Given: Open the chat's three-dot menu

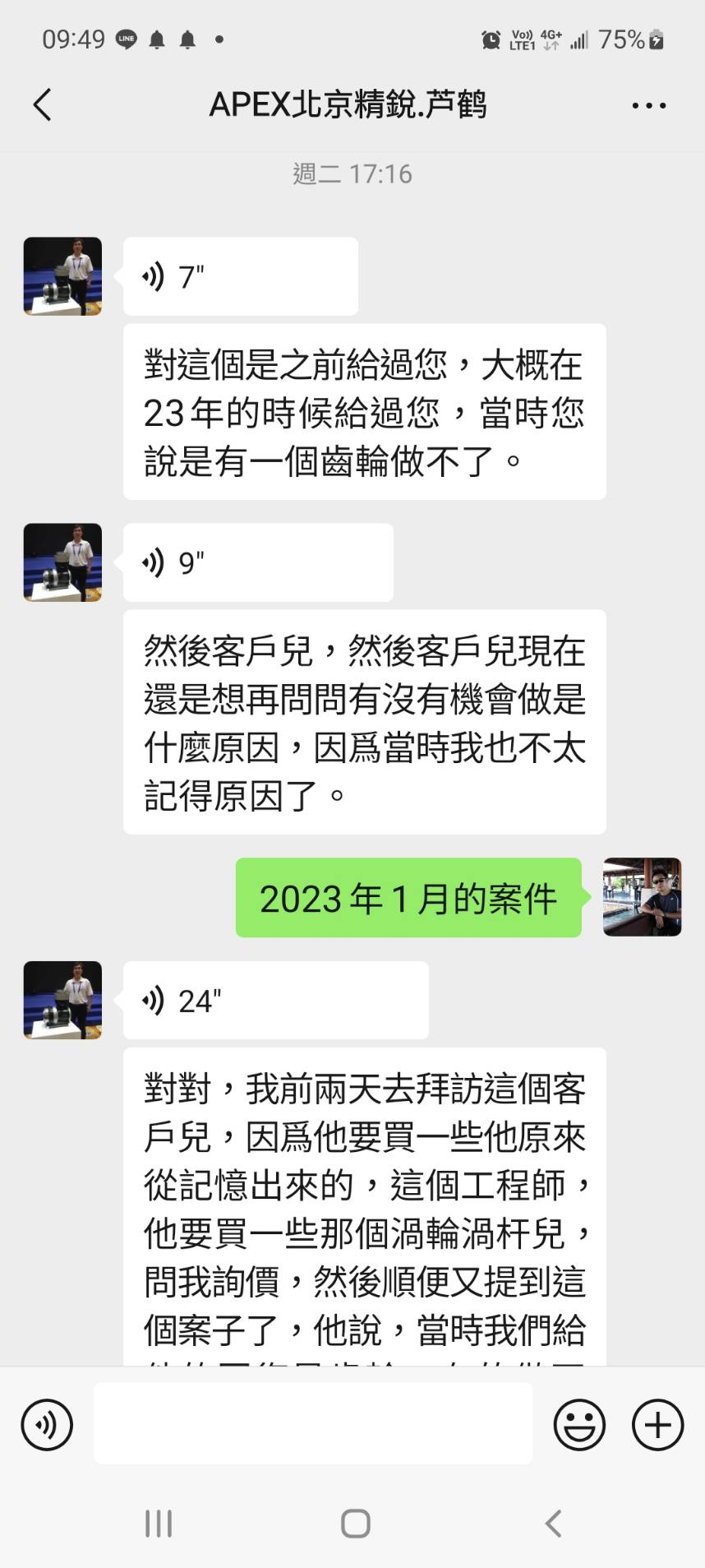Looking at the screenshot, I should (648, 105).
